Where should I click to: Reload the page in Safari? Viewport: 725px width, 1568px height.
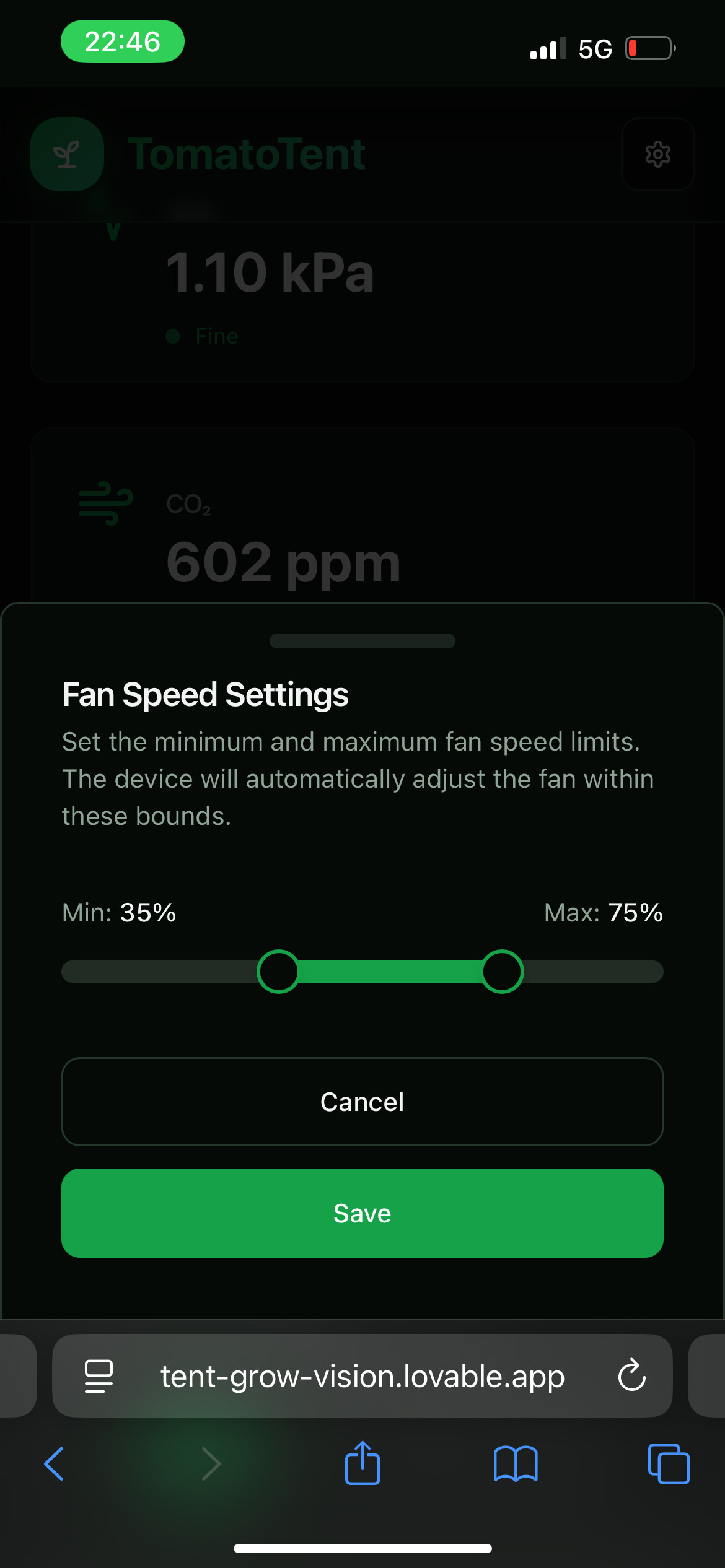631,1375
